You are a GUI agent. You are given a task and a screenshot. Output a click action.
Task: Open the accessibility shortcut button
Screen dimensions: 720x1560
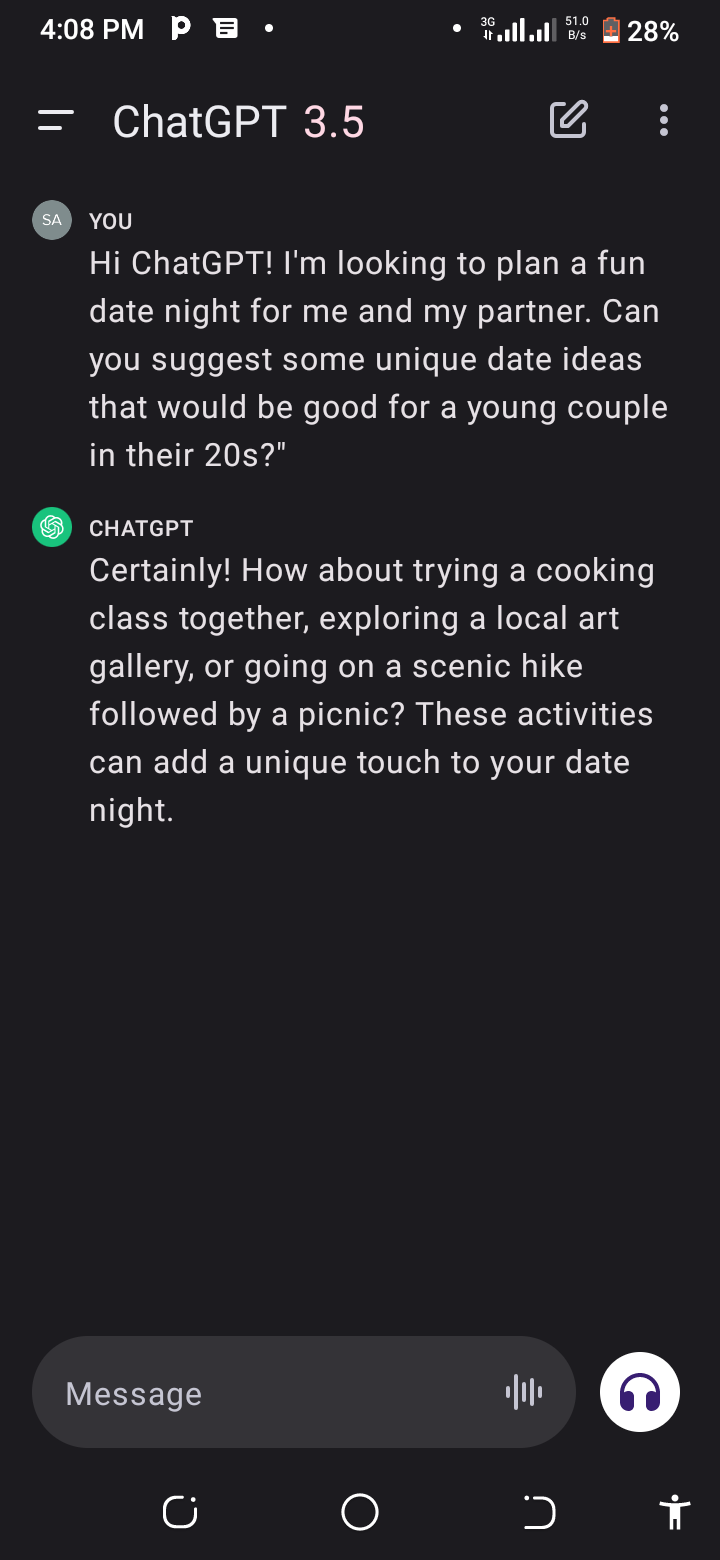675,1512
